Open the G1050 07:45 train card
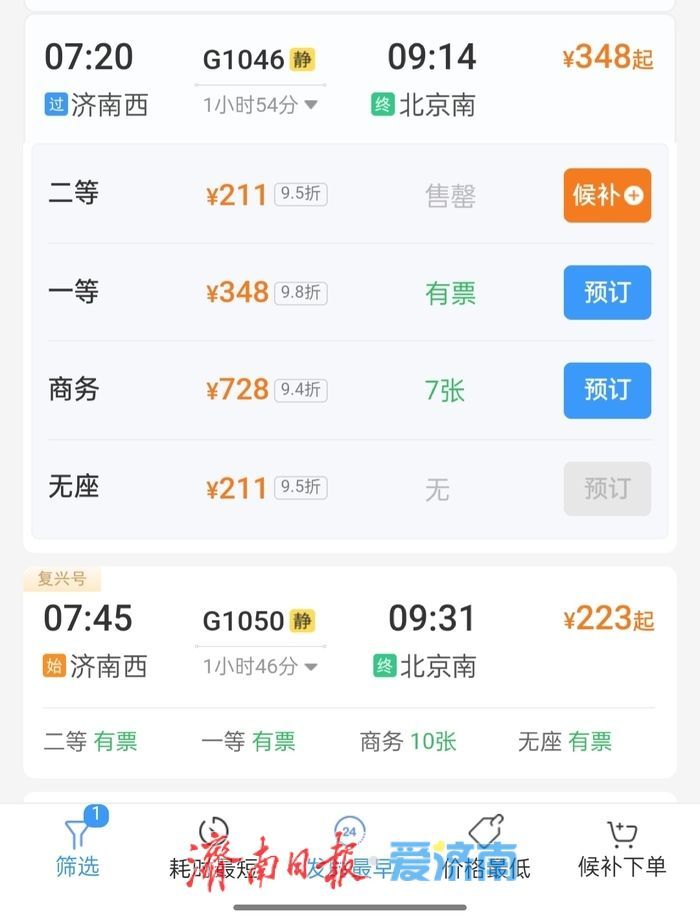 point(348,640)
